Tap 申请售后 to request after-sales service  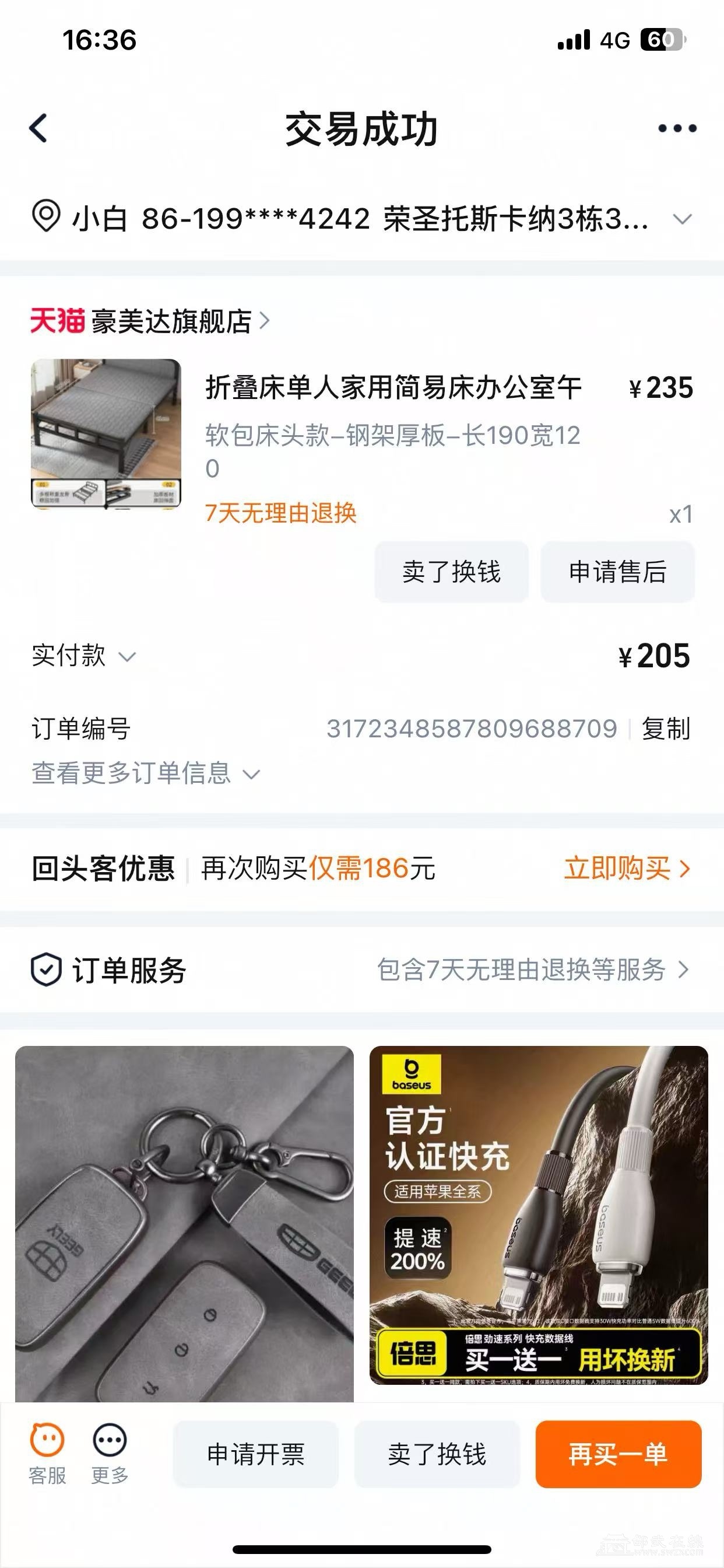(x=617, y=572)
